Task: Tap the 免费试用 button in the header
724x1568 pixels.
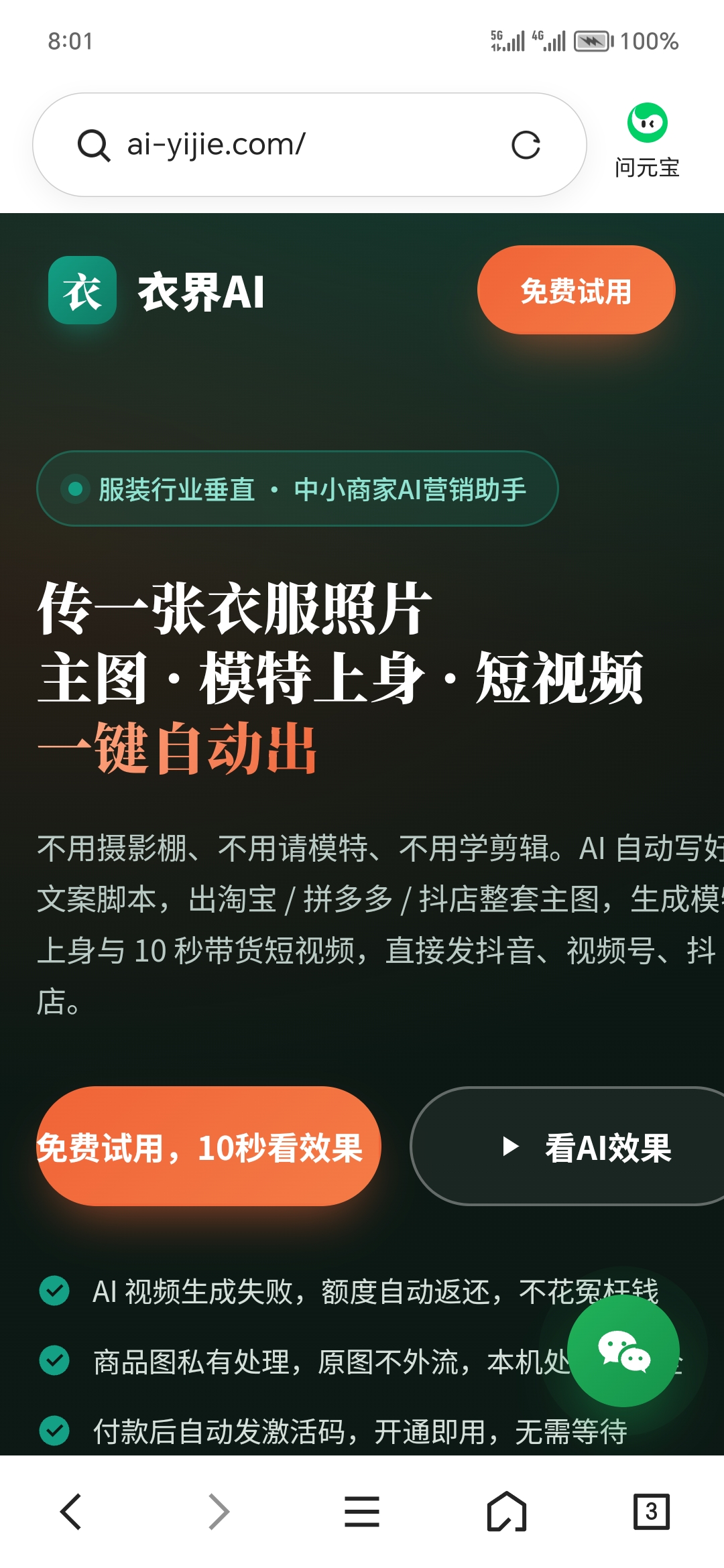Action: (576, 290)
